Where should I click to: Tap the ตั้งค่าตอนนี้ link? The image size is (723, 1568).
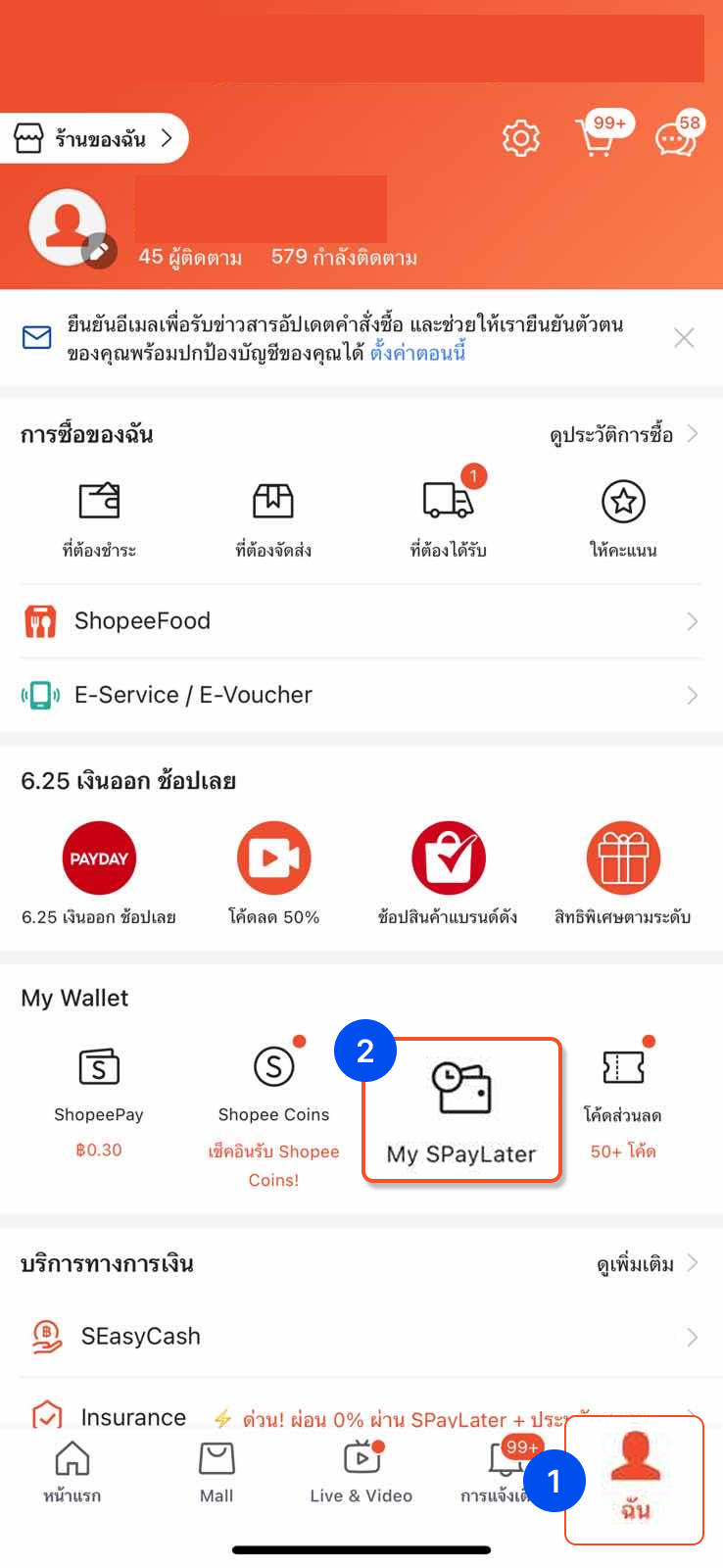(x=417, y=353)
